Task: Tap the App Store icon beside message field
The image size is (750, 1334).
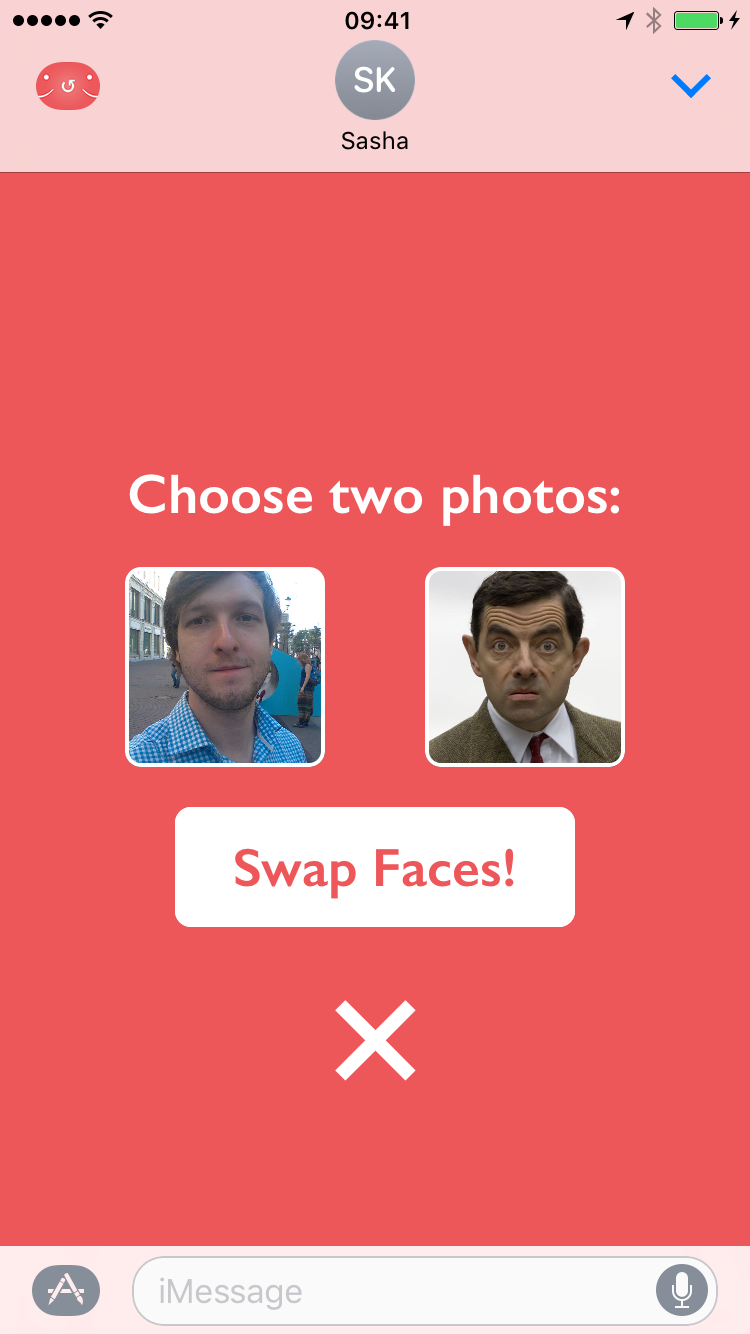Action: pos(66,1290)
